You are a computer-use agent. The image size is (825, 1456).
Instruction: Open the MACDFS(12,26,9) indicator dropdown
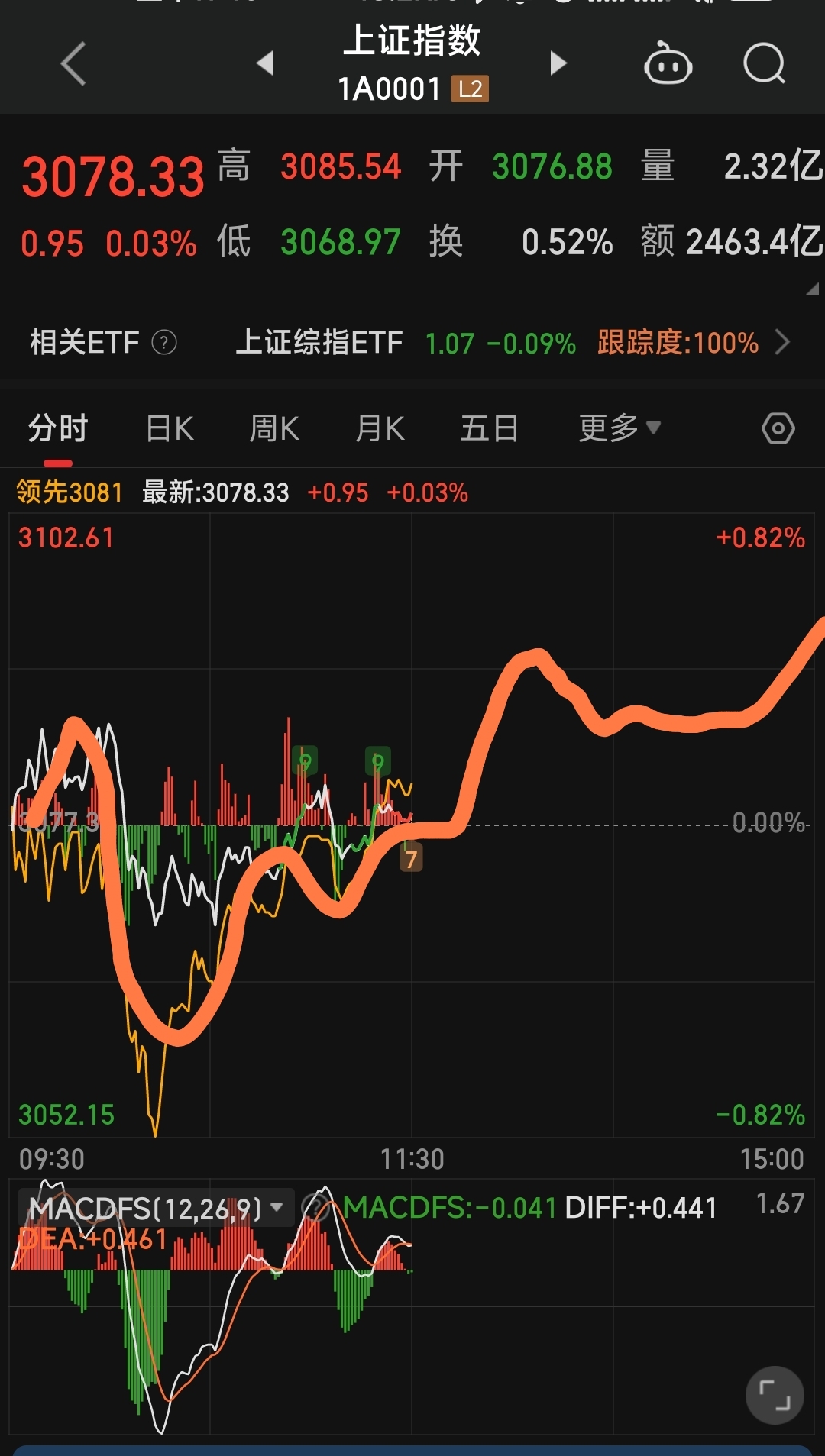point(276,1207)
